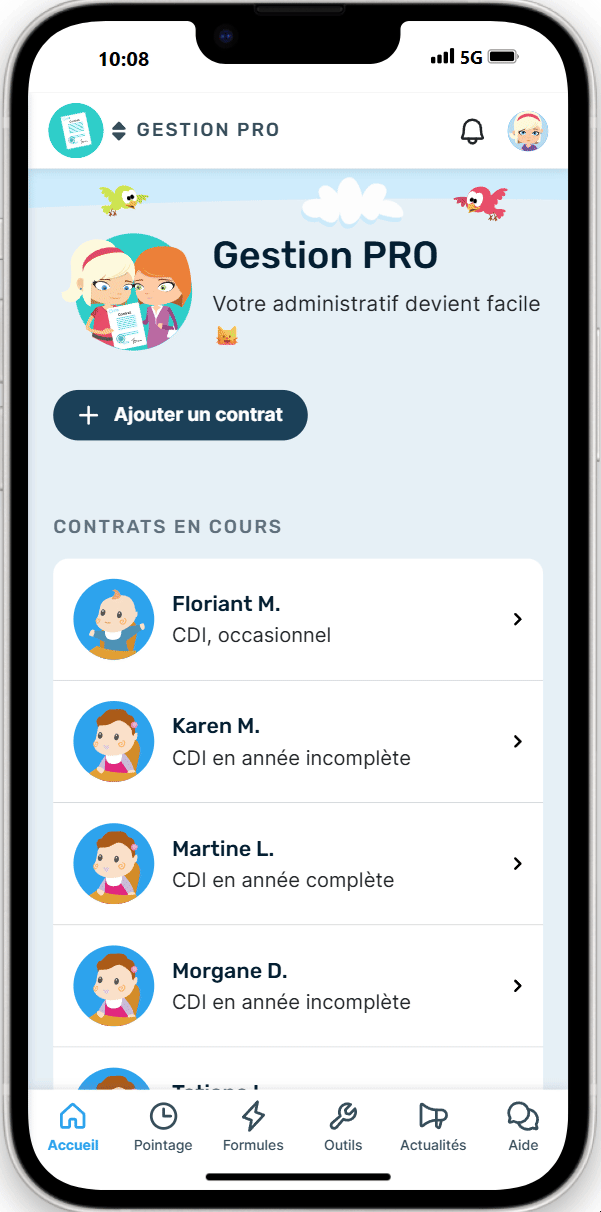
Task: Tap Ajouter un contrat button
Action: coord(180,415)
